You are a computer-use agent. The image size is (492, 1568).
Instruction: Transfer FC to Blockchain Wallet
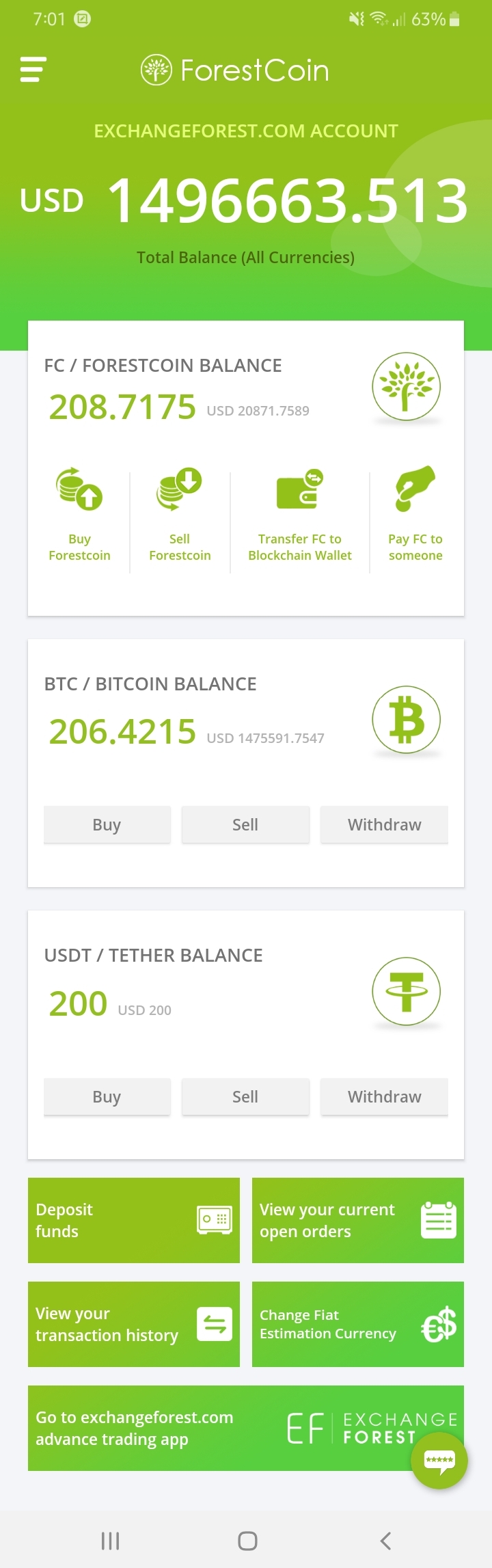[x=300, y=515]
